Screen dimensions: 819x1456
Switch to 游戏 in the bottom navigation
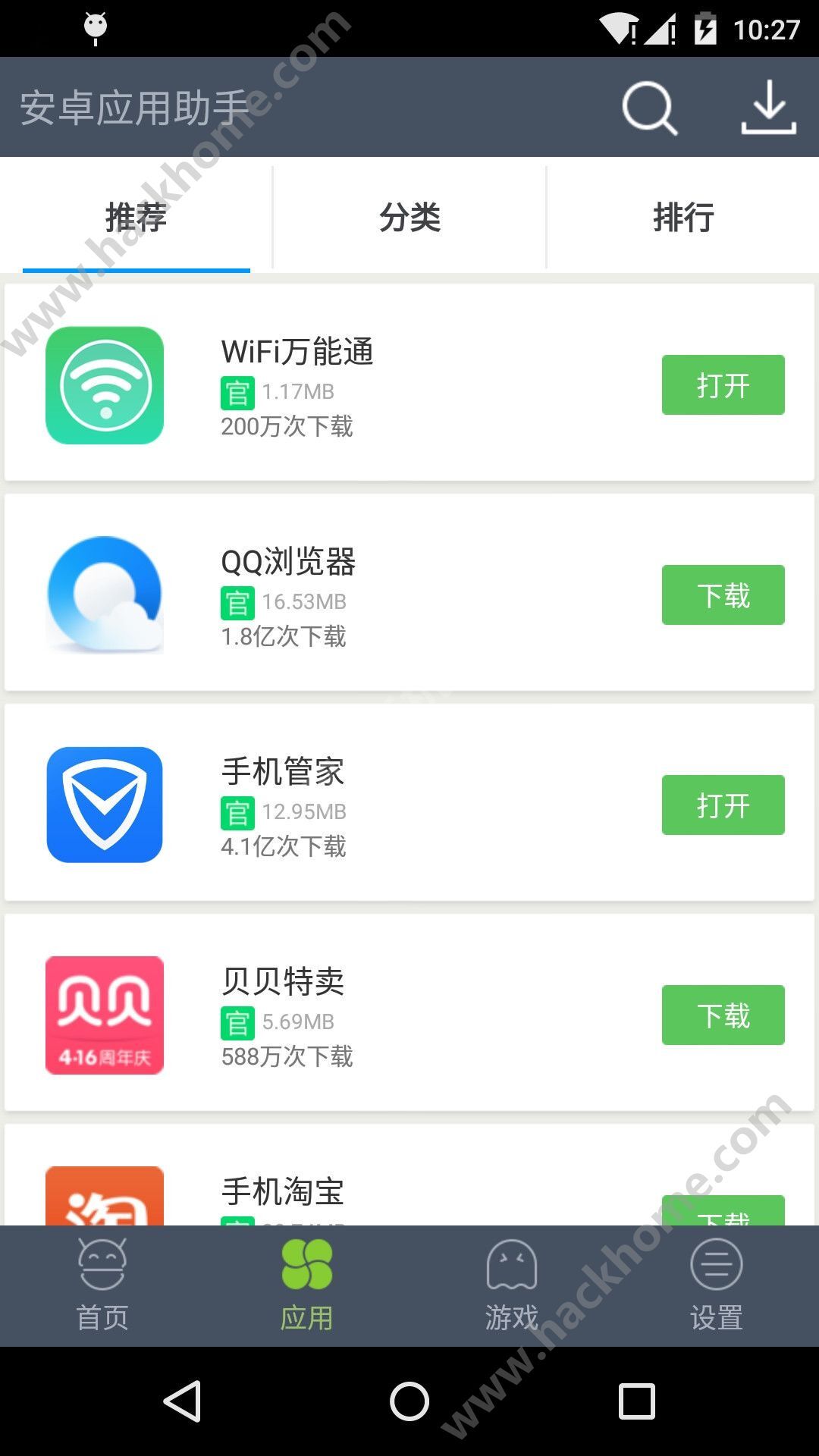[512, 1286]
